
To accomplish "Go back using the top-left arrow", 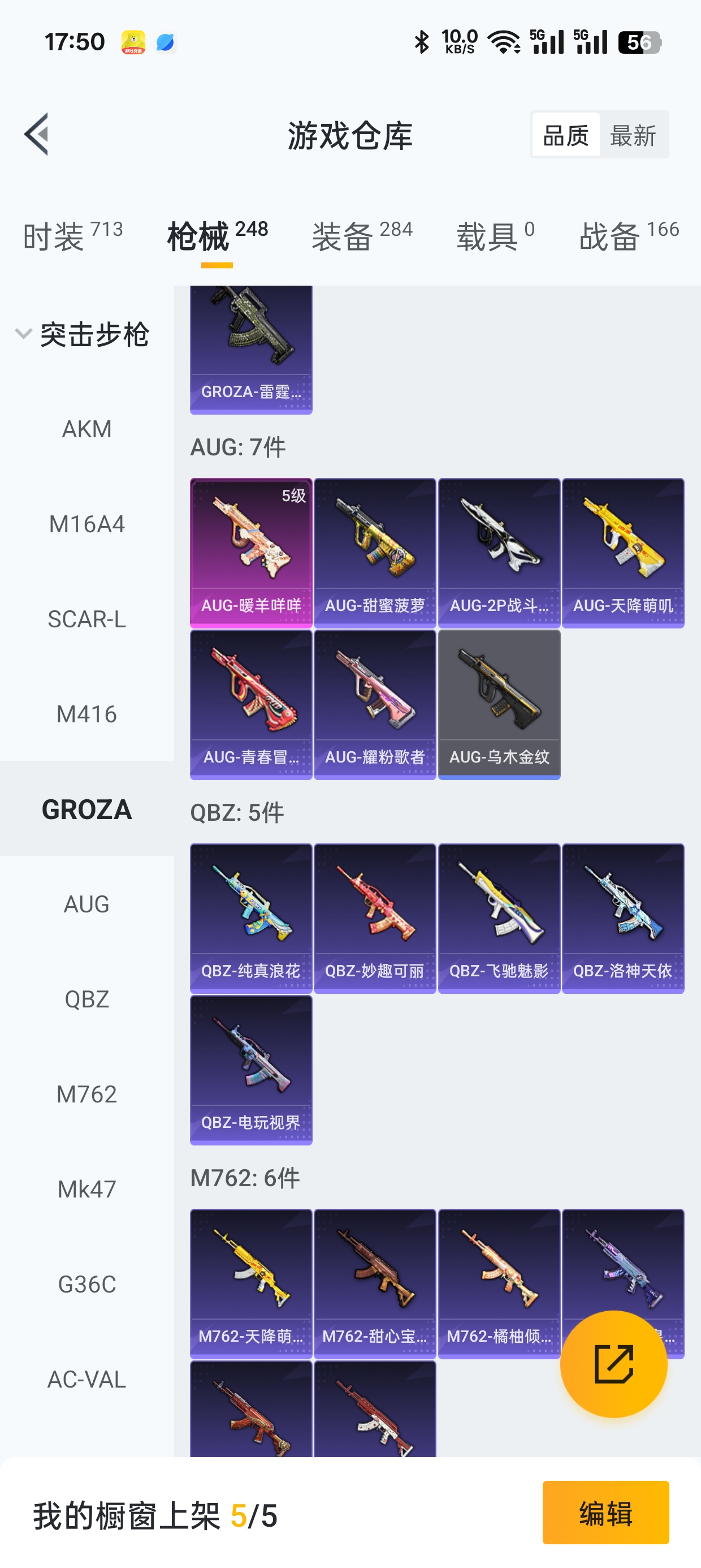I will (37, 134).
